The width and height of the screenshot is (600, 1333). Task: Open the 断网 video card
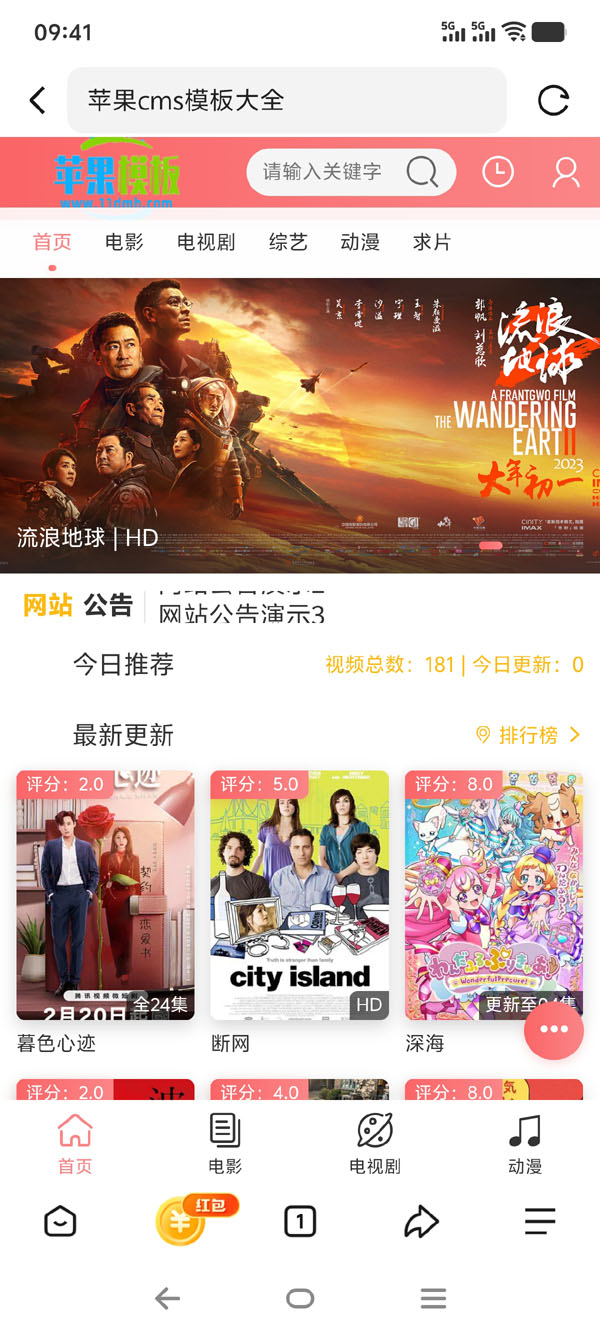pos(299,895)
